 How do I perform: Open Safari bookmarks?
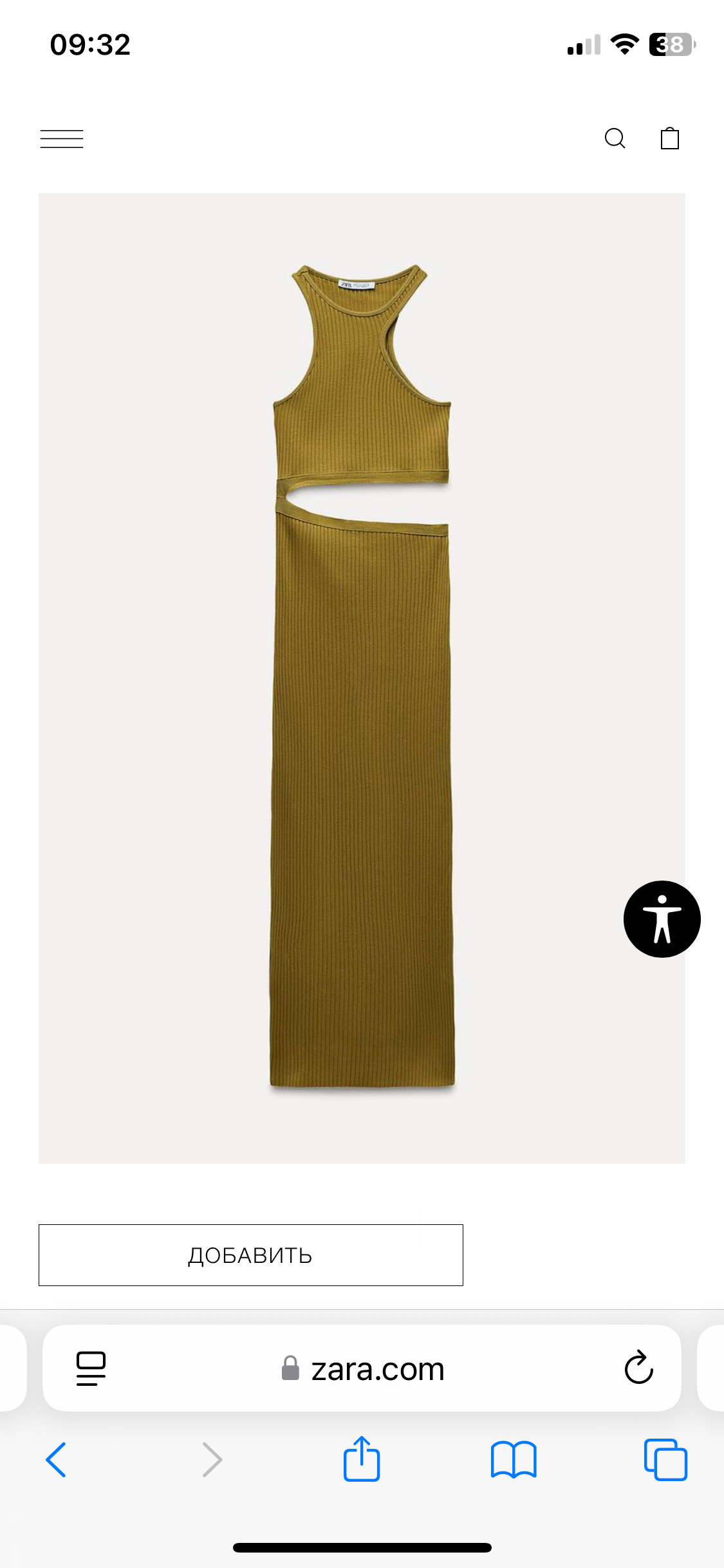tap(513, 1459)
